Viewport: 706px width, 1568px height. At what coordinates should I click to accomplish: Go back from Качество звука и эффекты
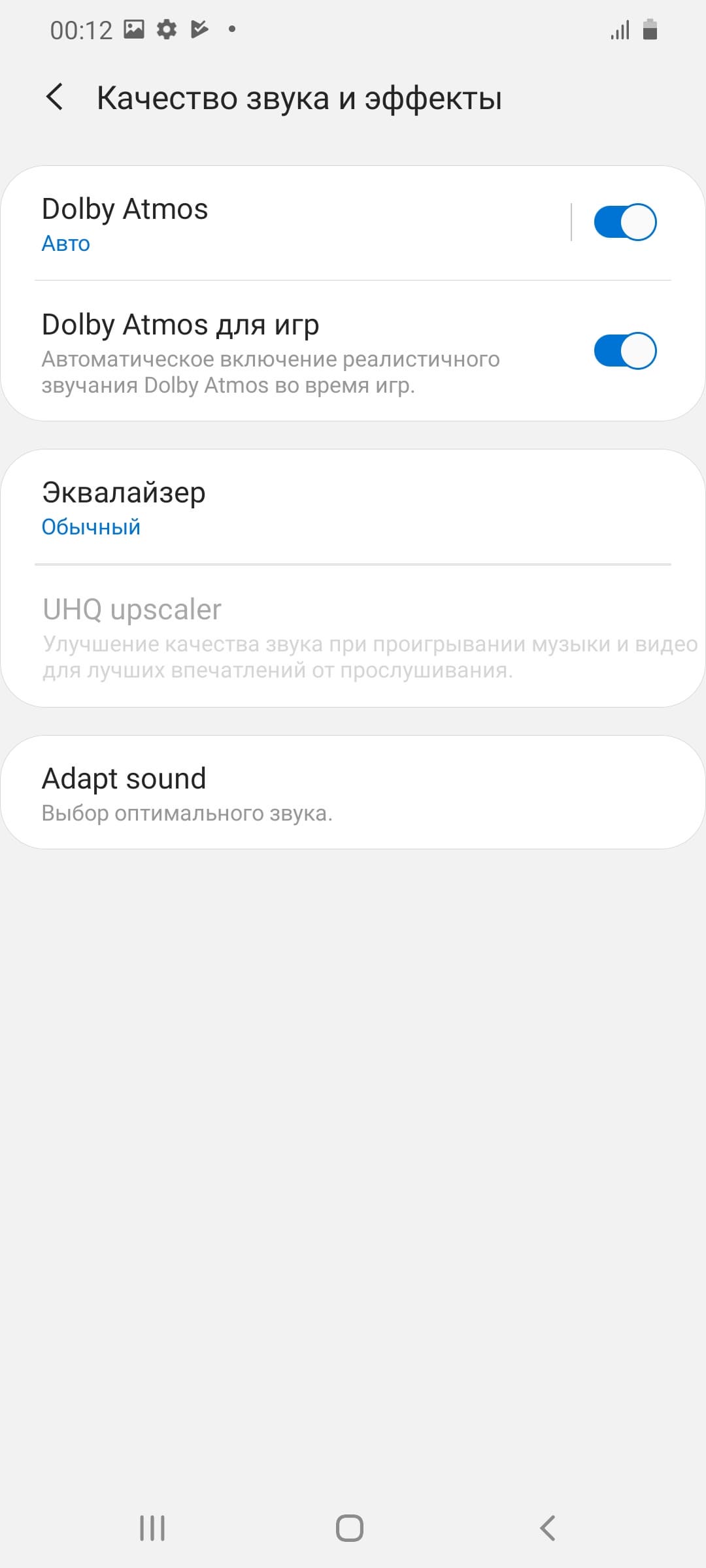(x=55, y=97)
